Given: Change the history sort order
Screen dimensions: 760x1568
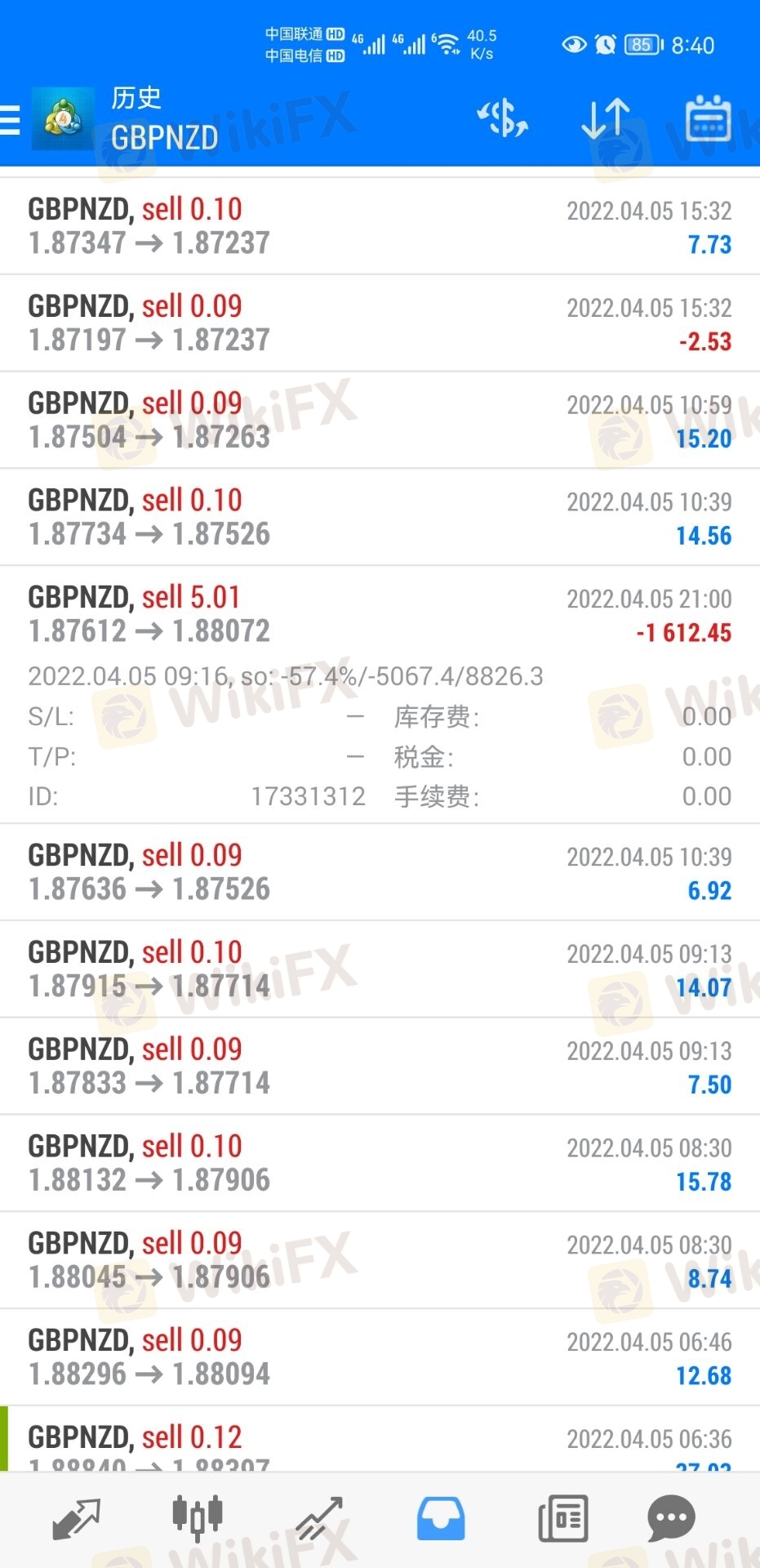Looking at the screenshot, I should coord(606,119).
